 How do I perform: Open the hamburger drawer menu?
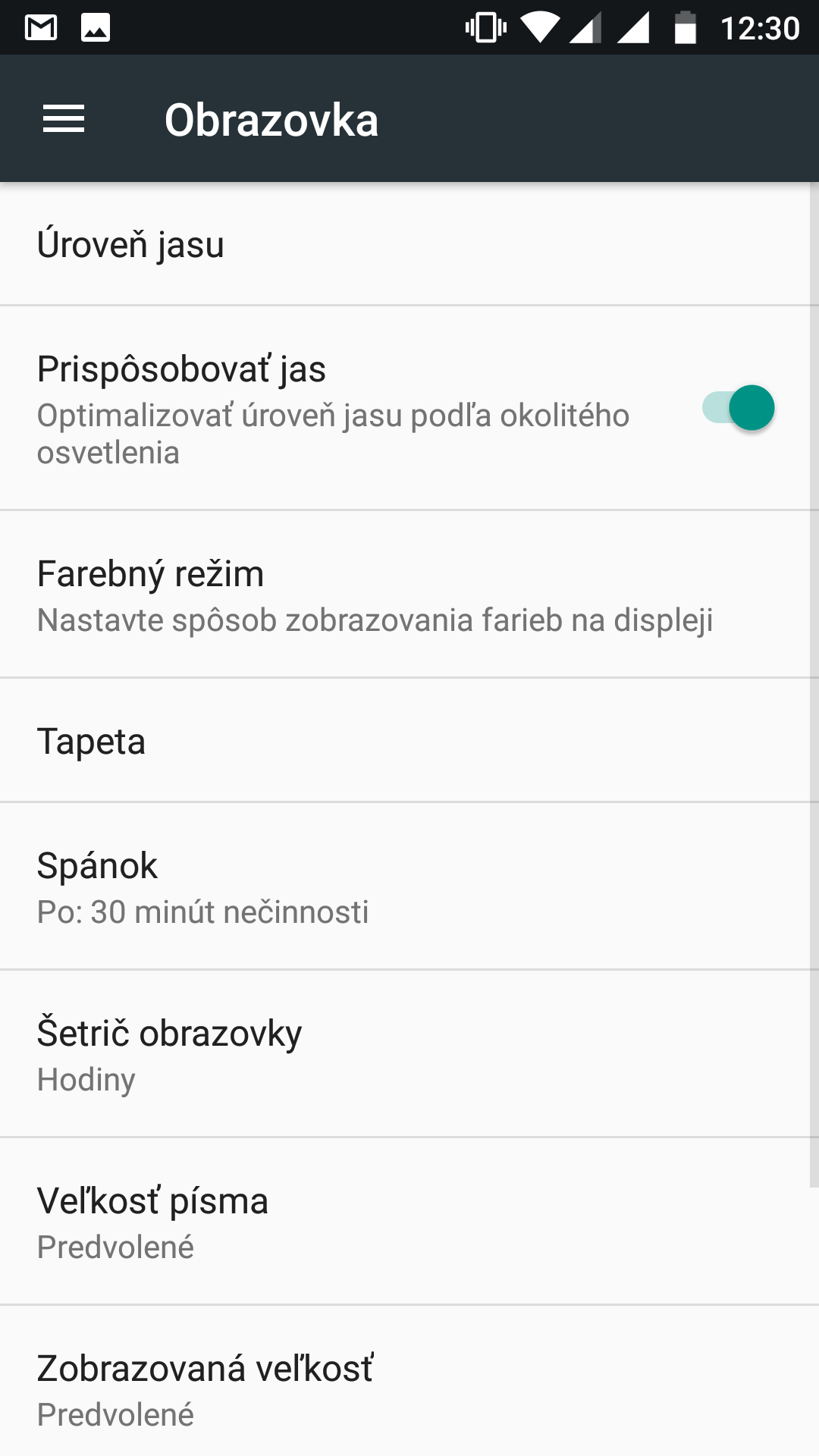pos(64,119)
